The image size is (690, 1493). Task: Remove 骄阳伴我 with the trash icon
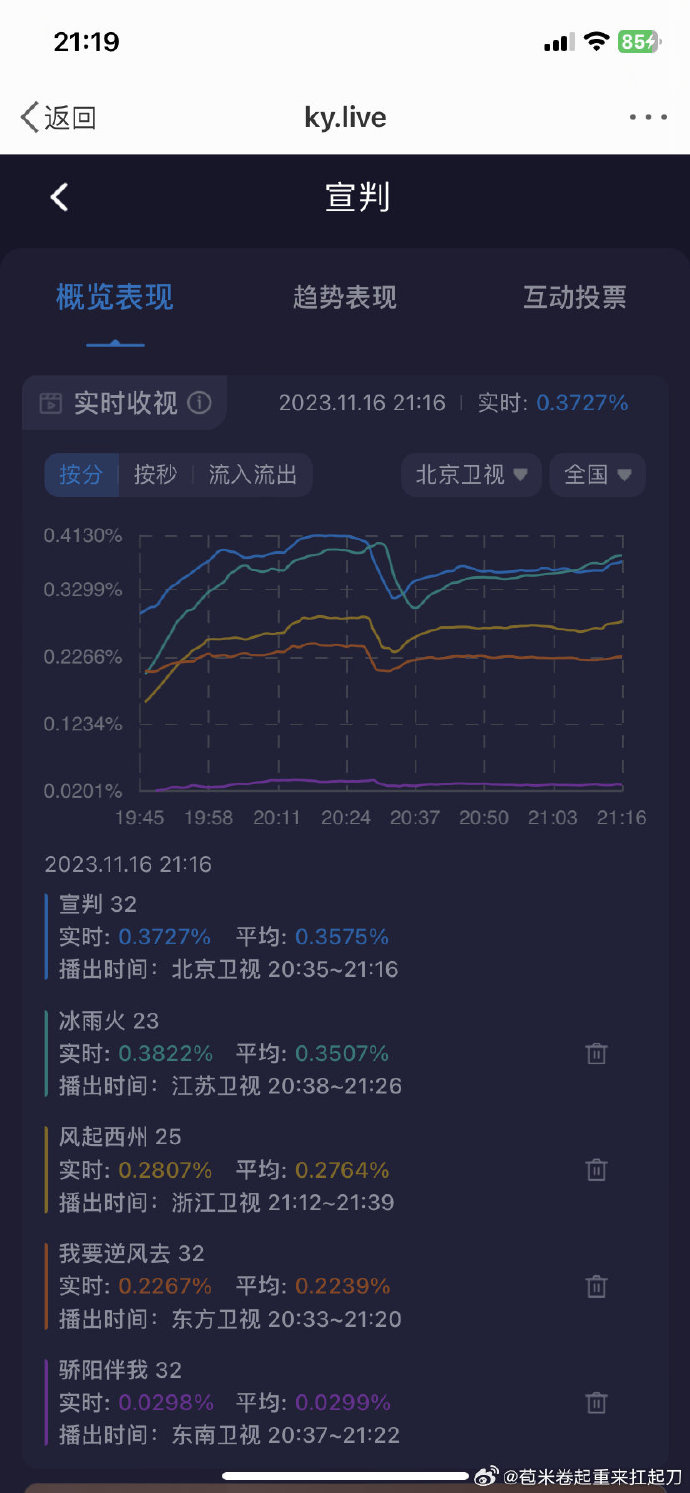596,1402
